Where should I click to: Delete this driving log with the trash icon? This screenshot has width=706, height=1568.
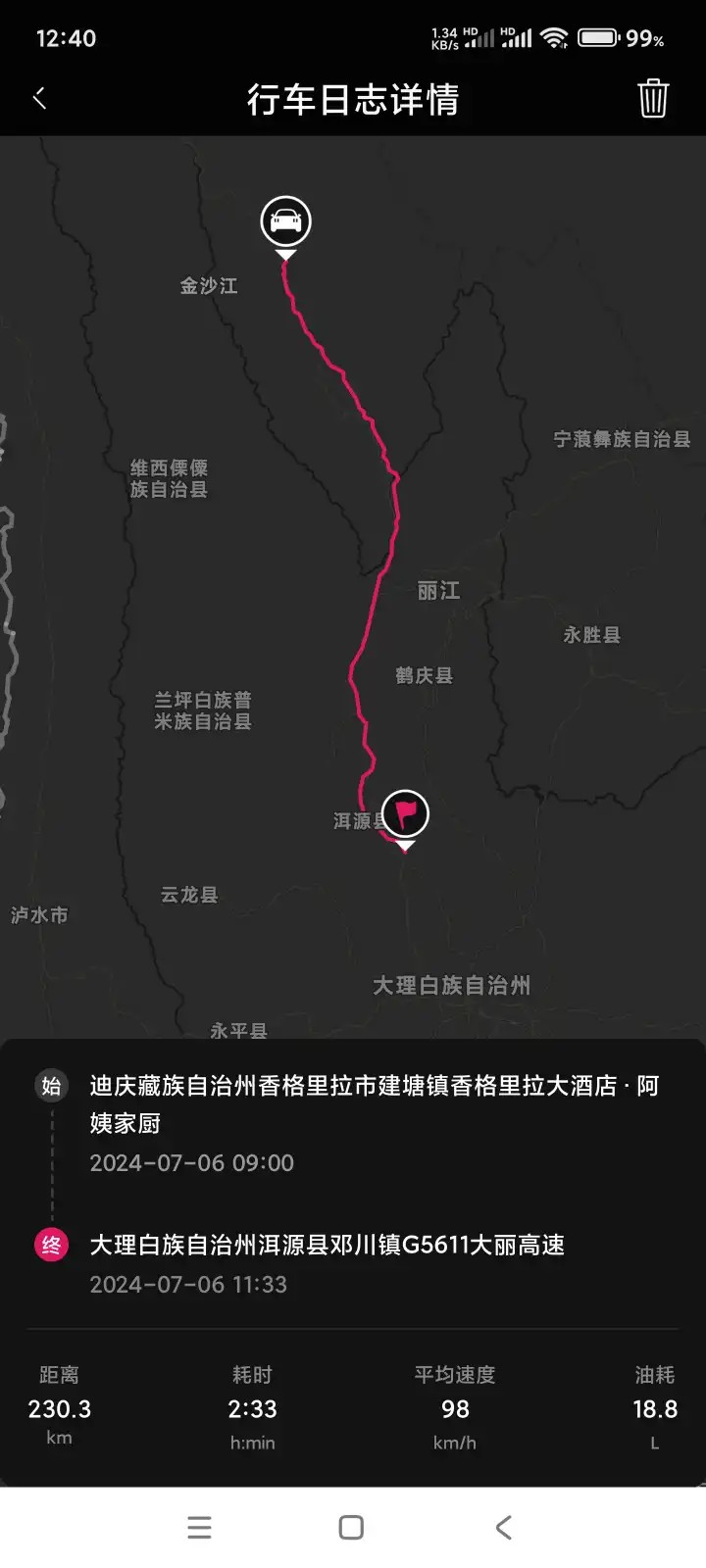tap(653, 98)
